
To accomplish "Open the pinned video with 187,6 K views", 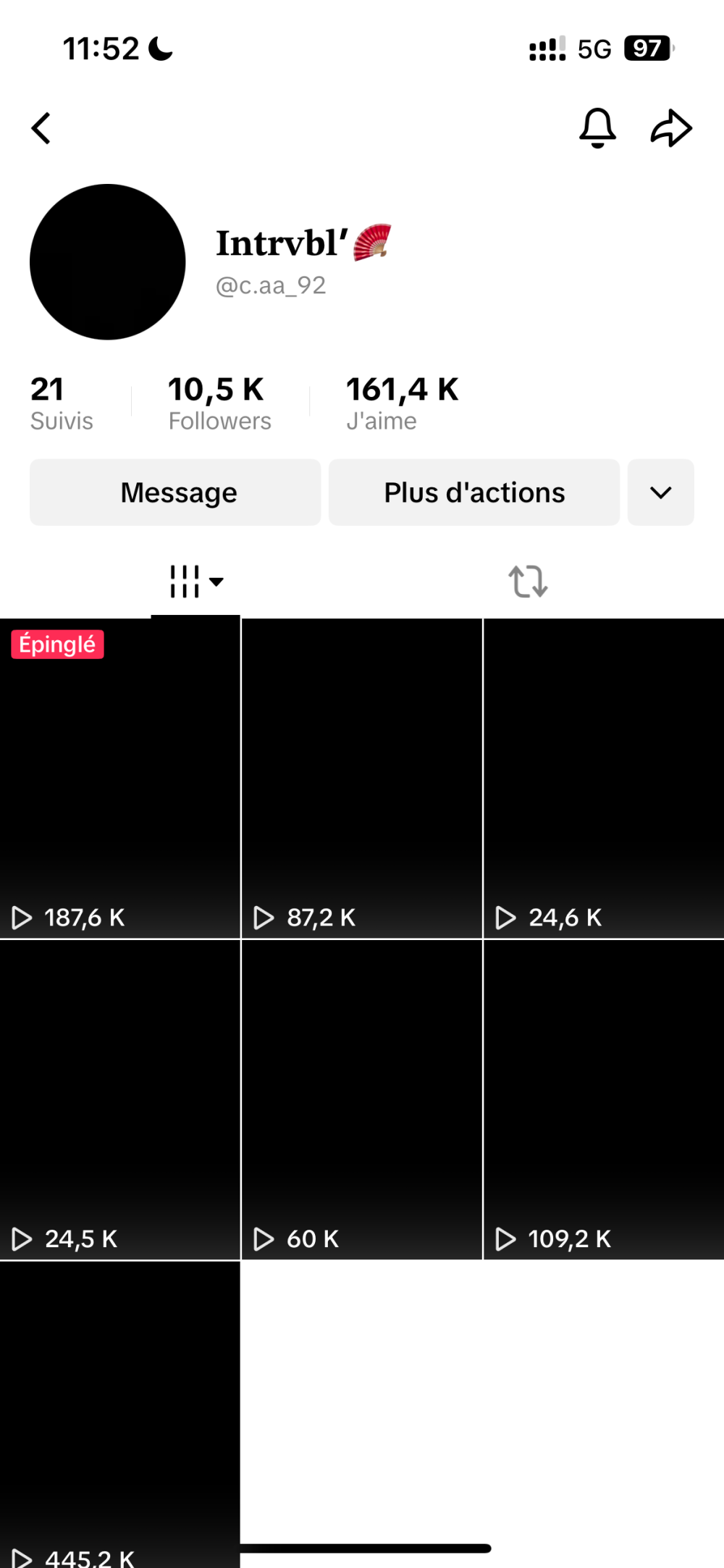I will [119, 779].
